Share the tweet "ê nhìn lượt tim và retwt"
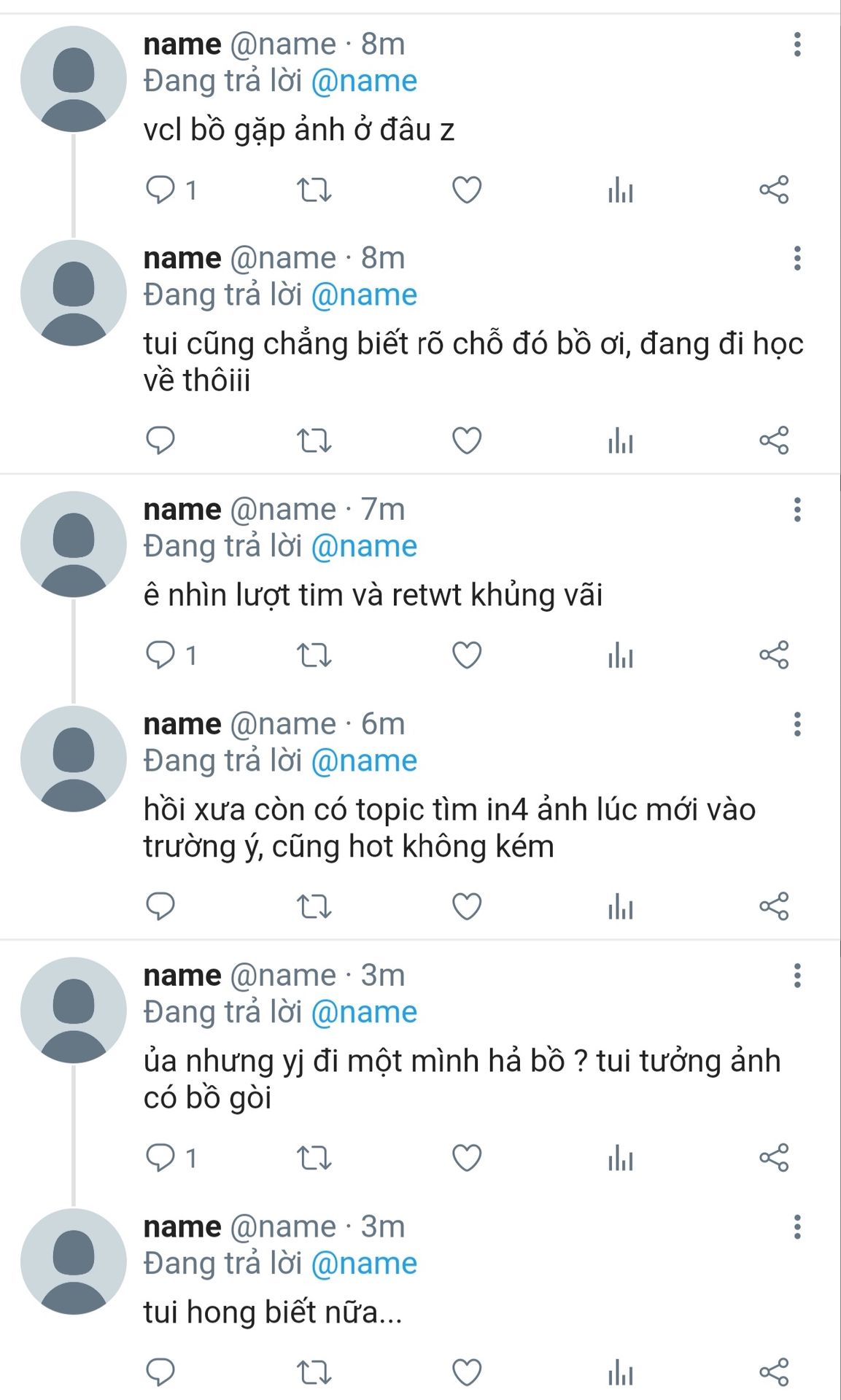 pos(774,655)
